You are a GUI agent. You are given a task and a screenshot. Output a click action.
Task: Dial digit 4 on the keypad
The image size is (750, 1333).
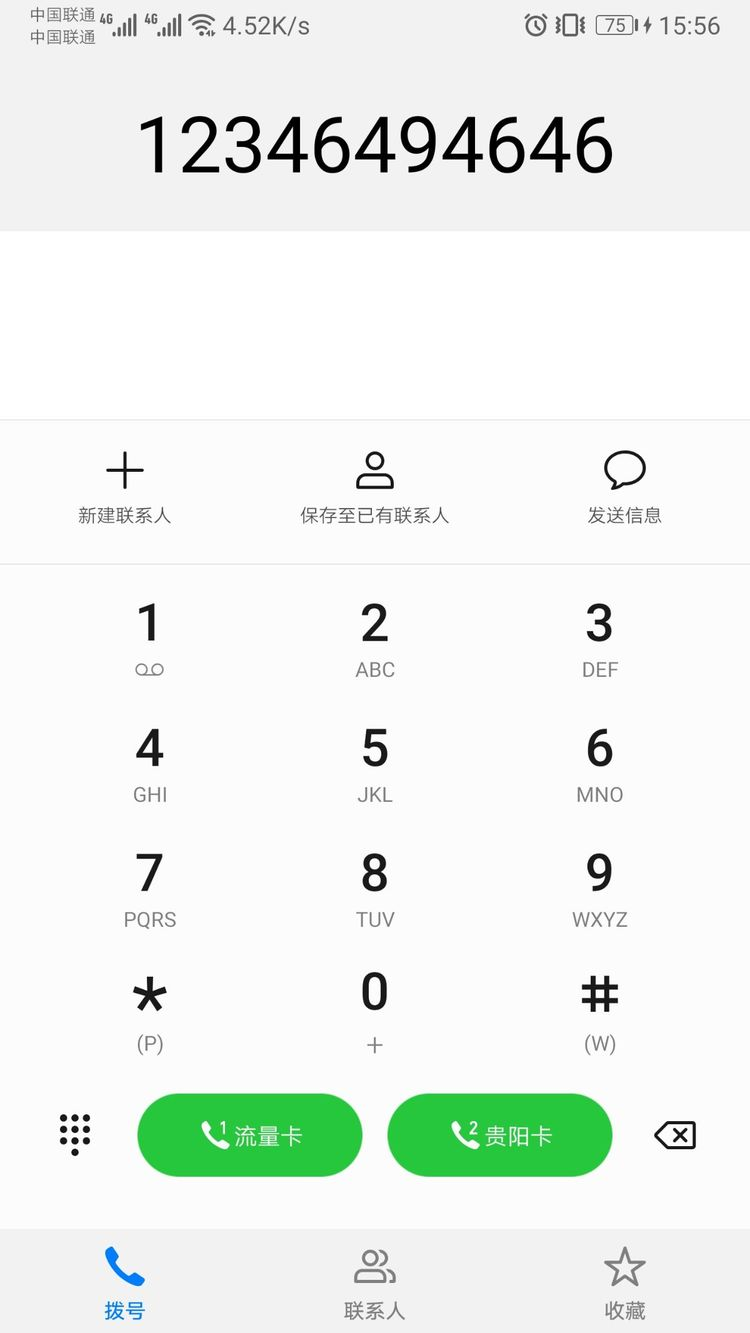(x=150, y=762)
